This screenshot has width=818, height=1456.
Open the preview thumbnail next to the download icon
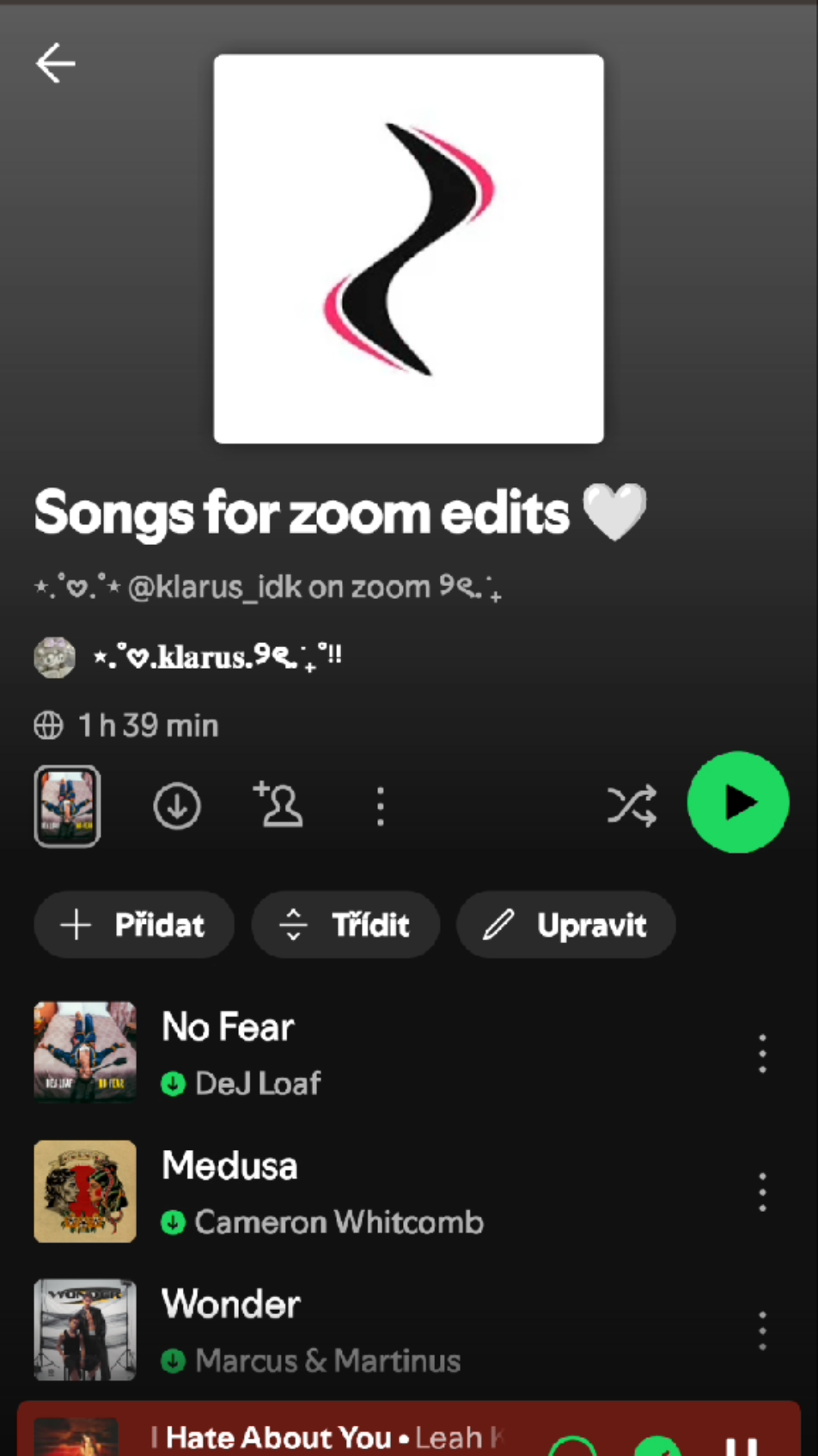[67, 806]
